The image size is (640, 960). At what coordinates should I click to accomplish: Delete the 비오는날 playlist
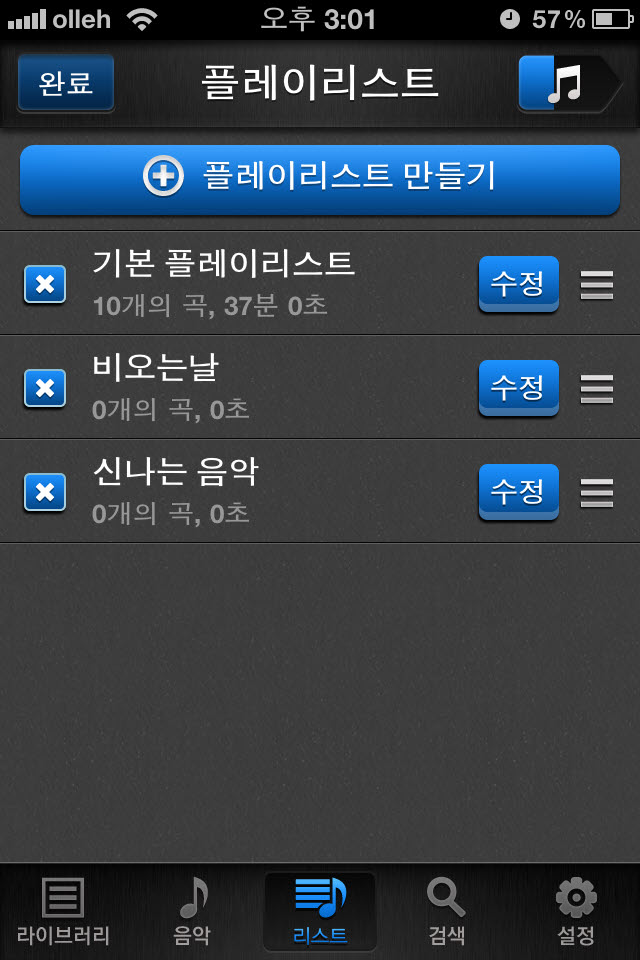pyautogui.click(x=45, y=388)
